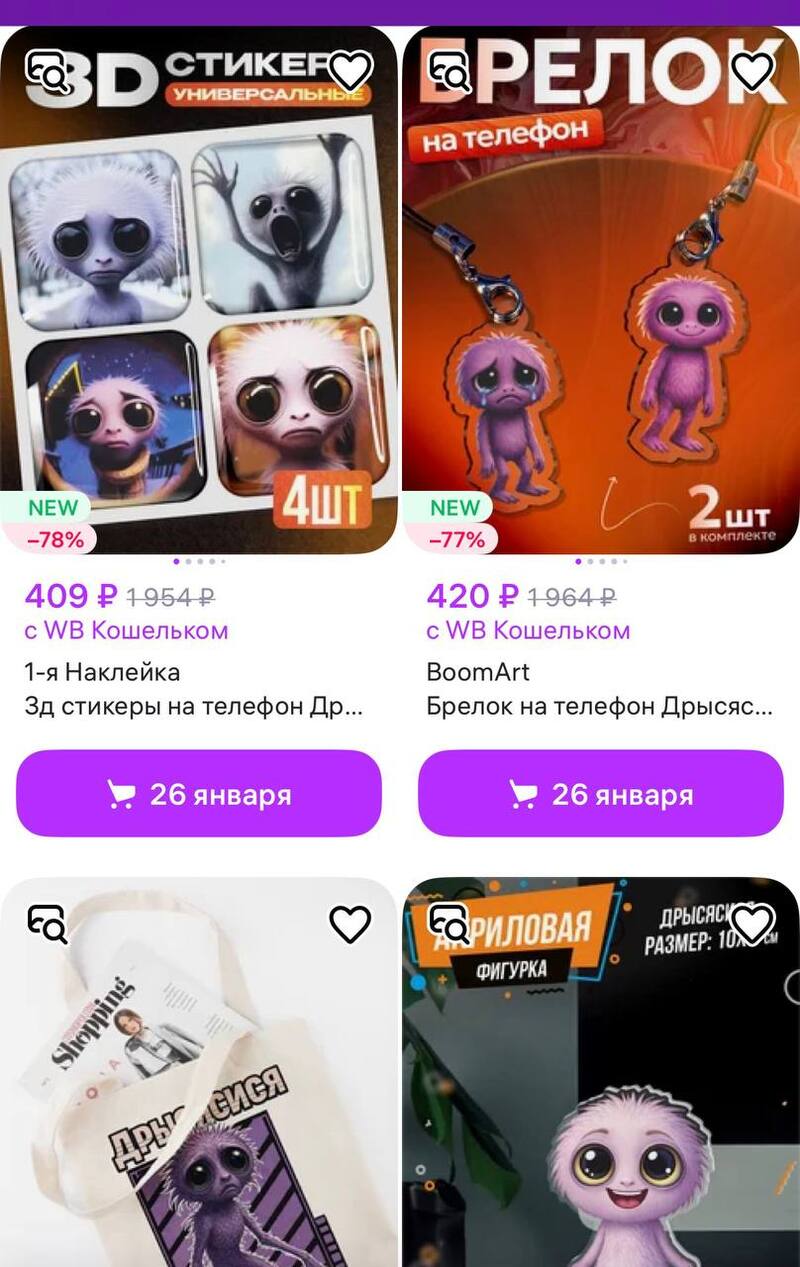Add 420 ₽ keychain to cart
Screen dimensions: 800x1267
601,794
